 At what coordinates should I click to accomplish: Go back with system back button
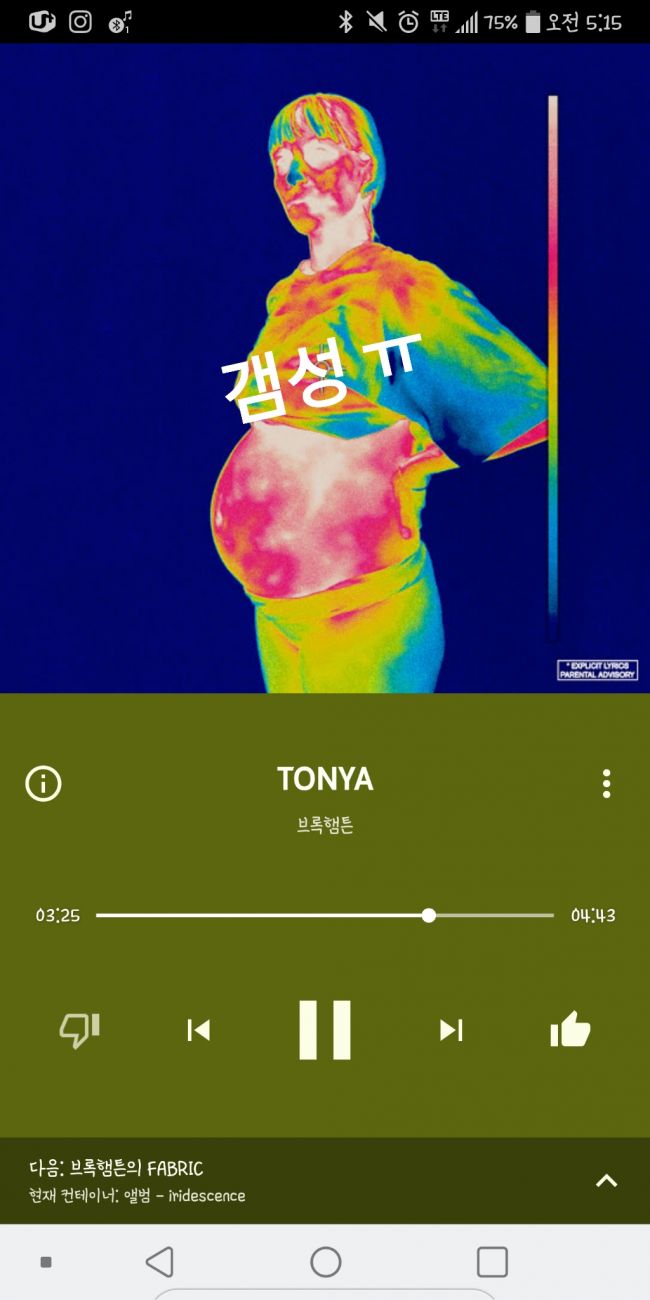(x=160, y=1262)
